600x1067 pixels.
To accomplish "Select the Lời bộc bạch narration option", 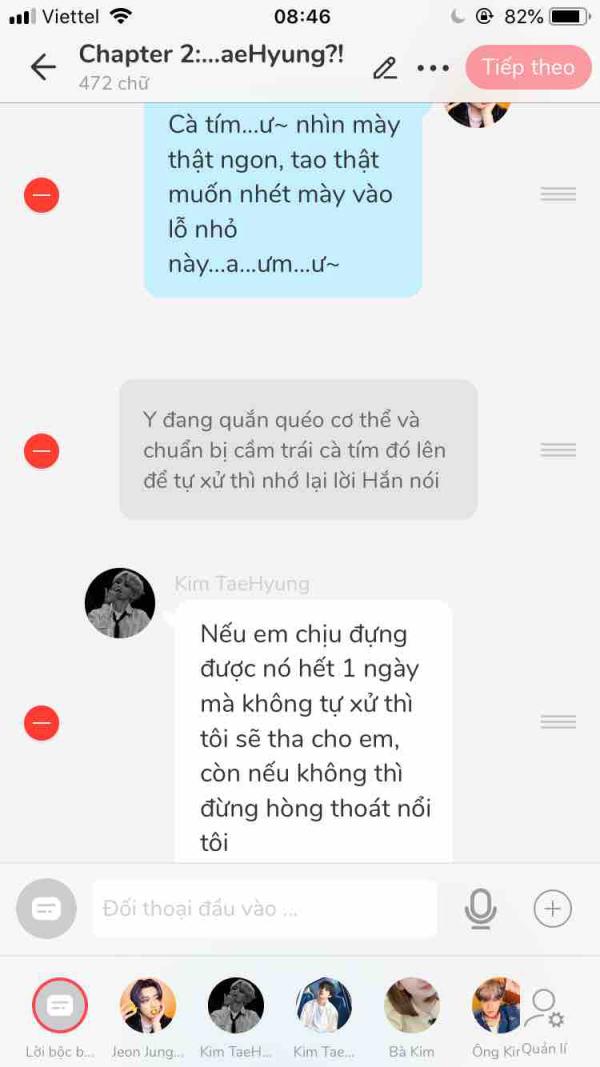I will [x=60, y=1006].
